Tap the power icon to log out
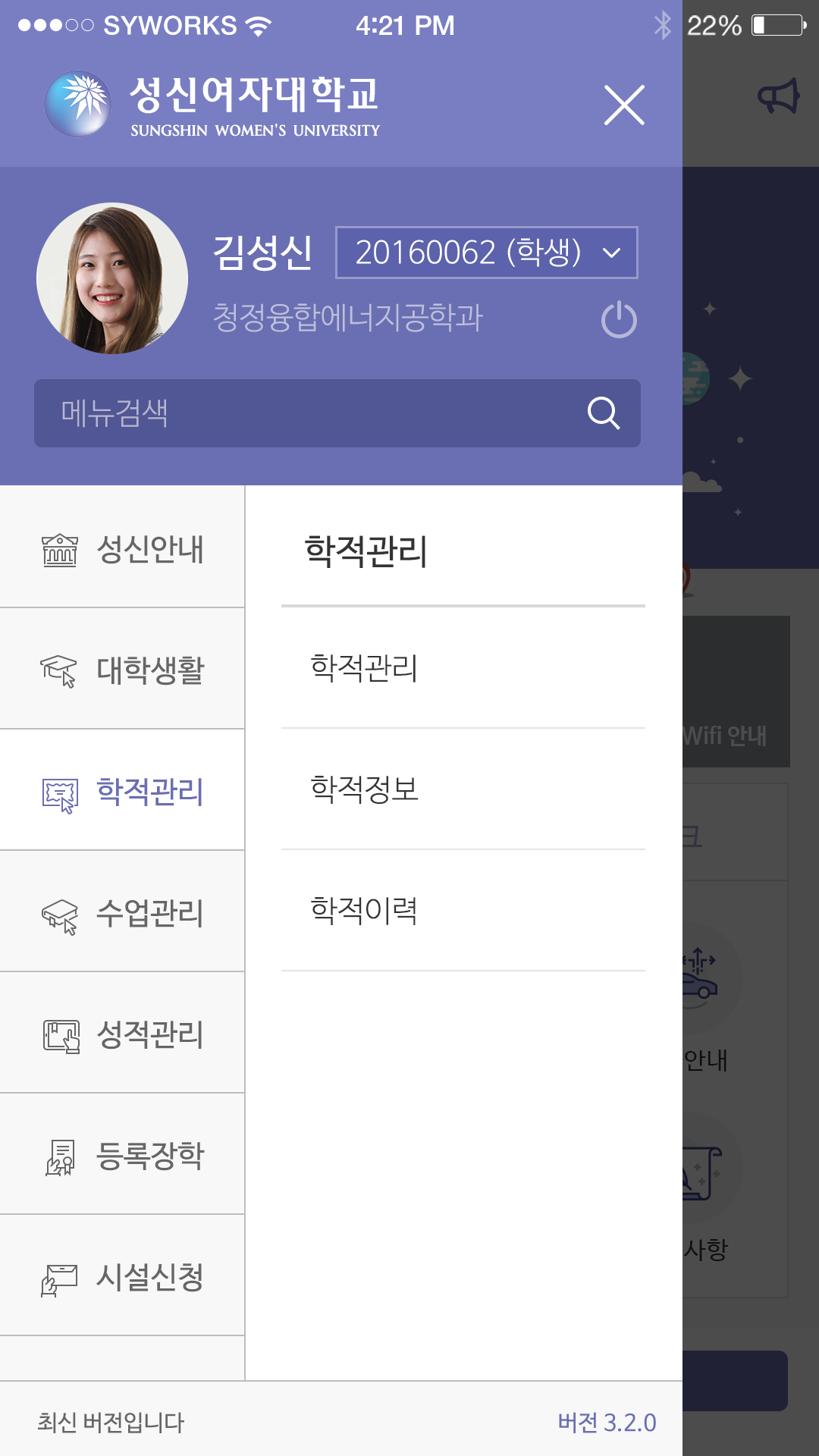 click(619, 319)
